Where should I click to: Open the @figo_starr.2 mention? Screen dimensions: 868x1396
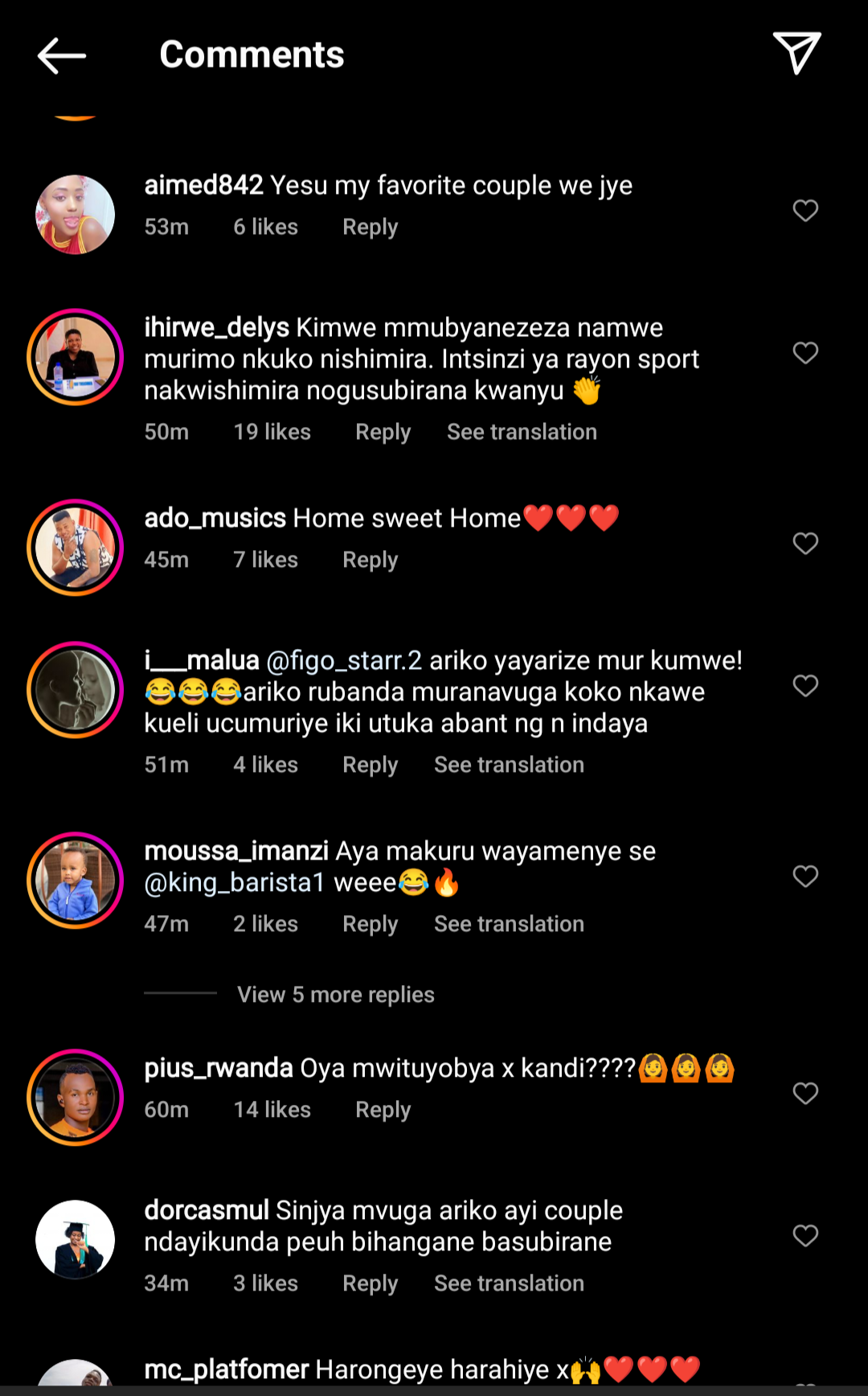344,661
